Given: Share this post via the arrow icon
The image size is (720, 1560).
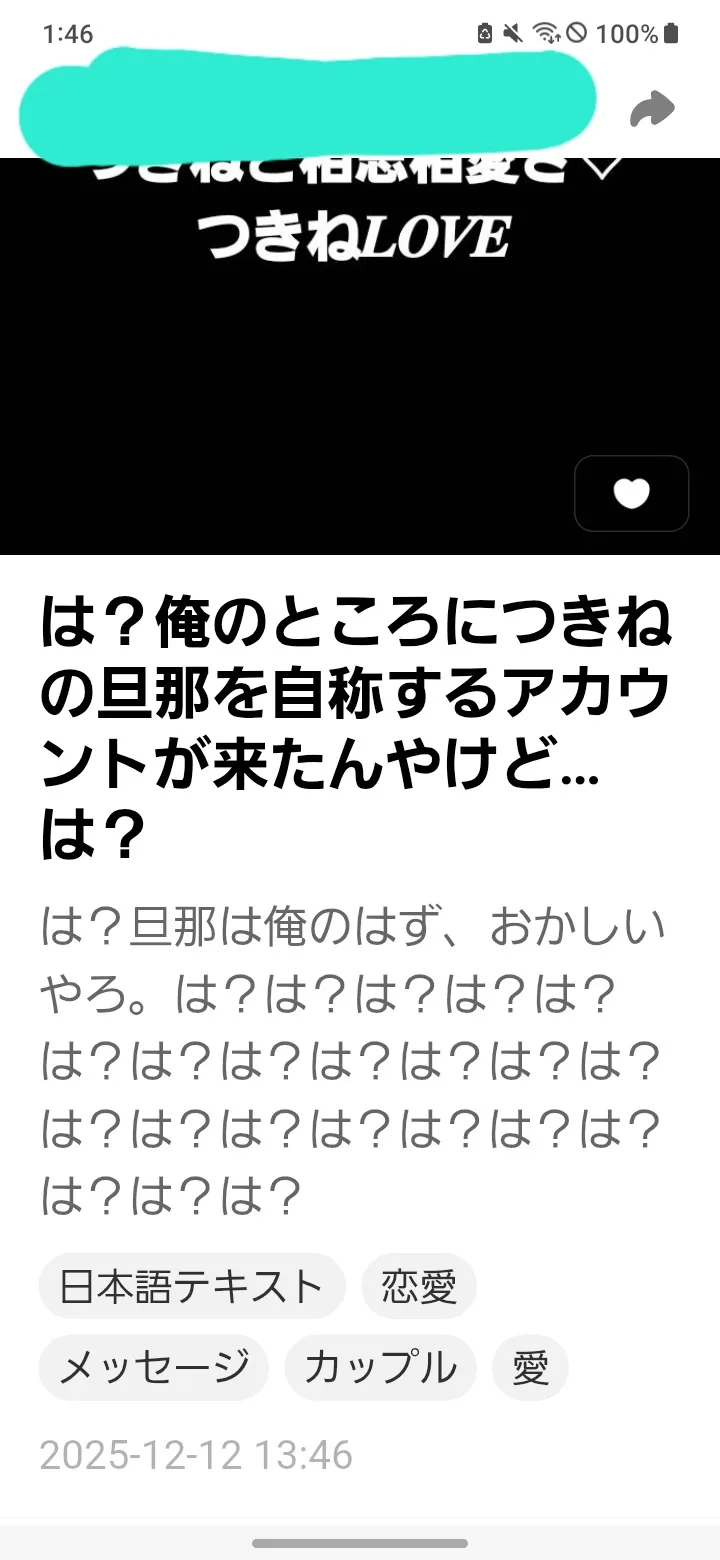Looking at the screenshot, I should coord(653,109).
